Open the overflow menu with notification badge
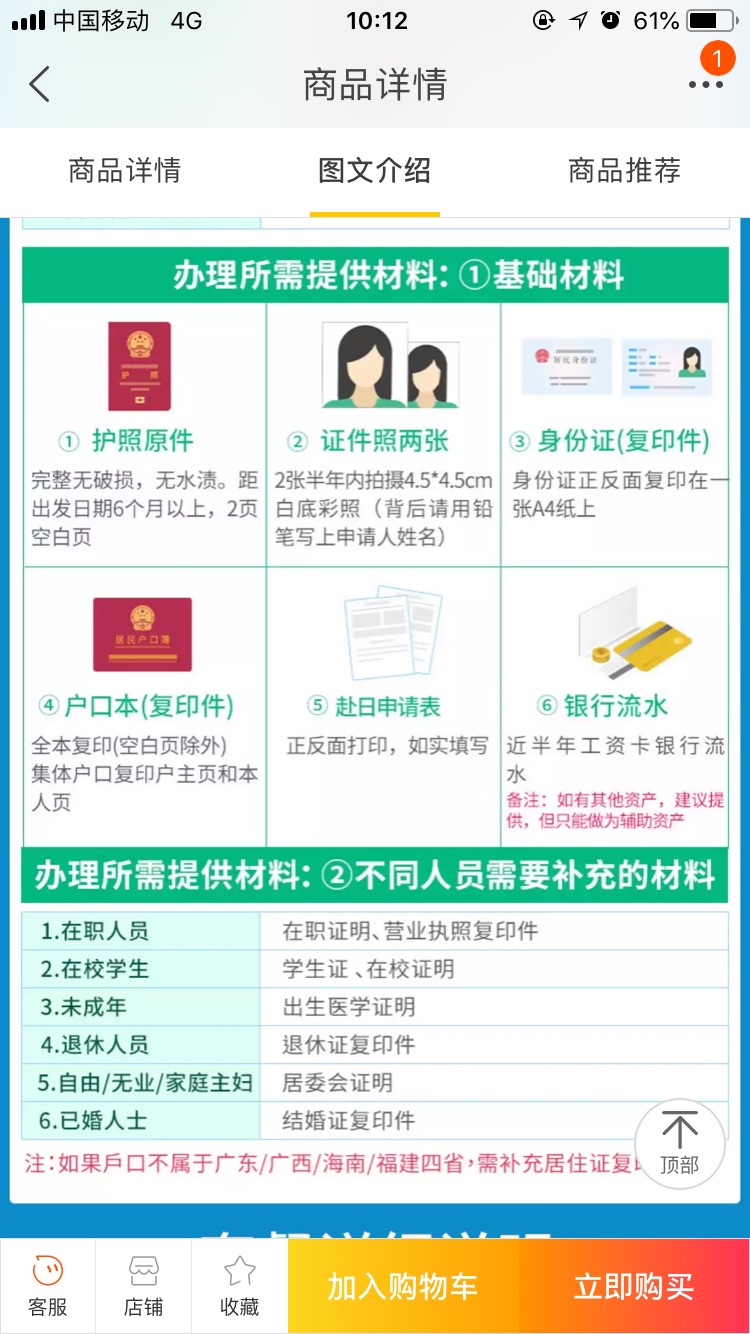The width and height of the screenshot is (750, 1334). click(x=705, y=84)
